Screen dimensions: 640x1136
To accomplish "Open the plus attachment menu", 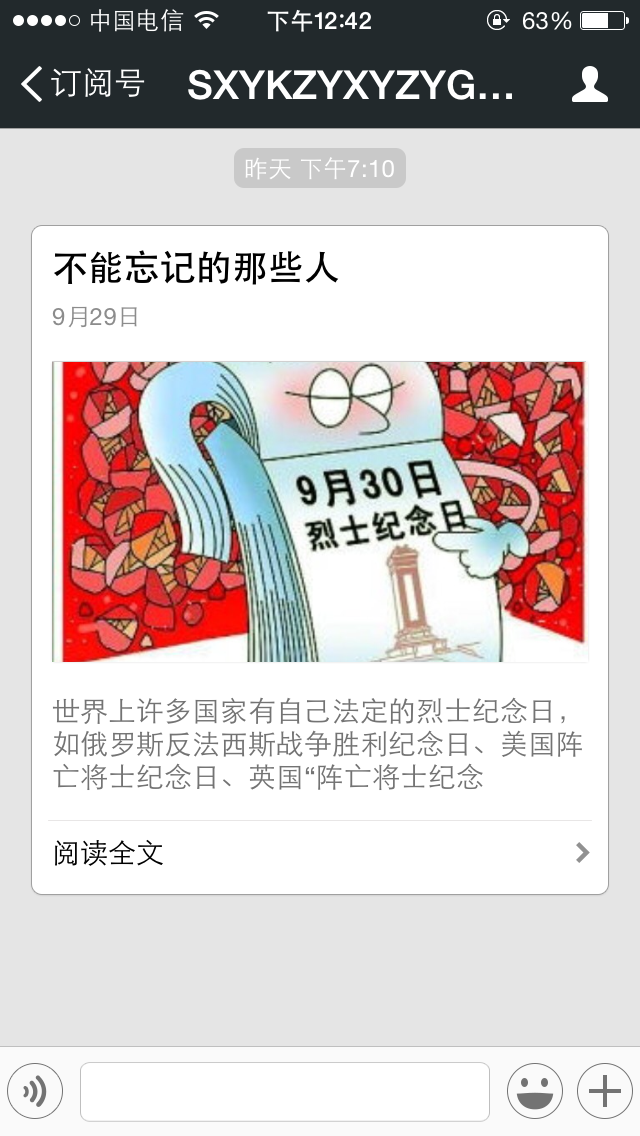I will tap(605, 1091).
